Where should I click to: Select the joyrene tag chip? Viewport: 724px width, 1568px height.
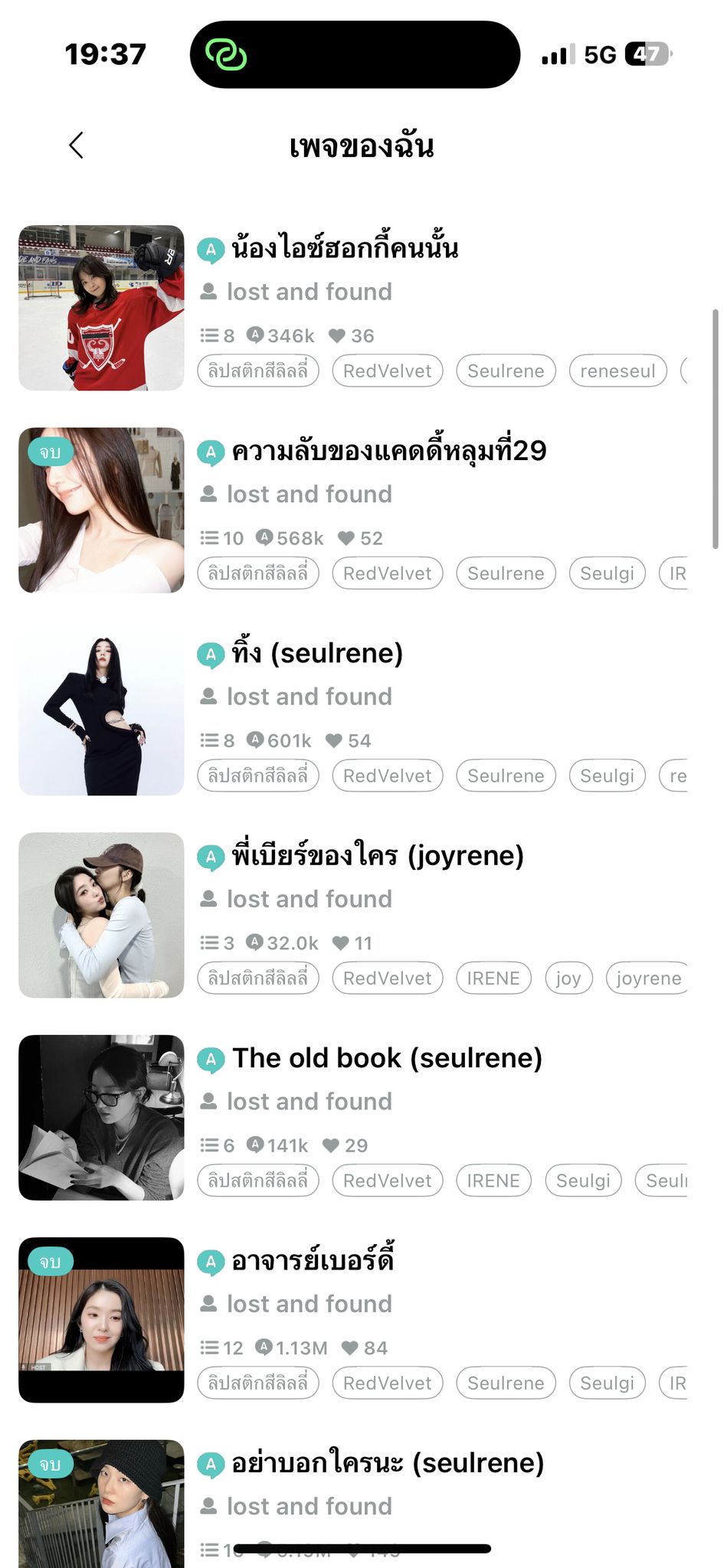coord(647,978)
